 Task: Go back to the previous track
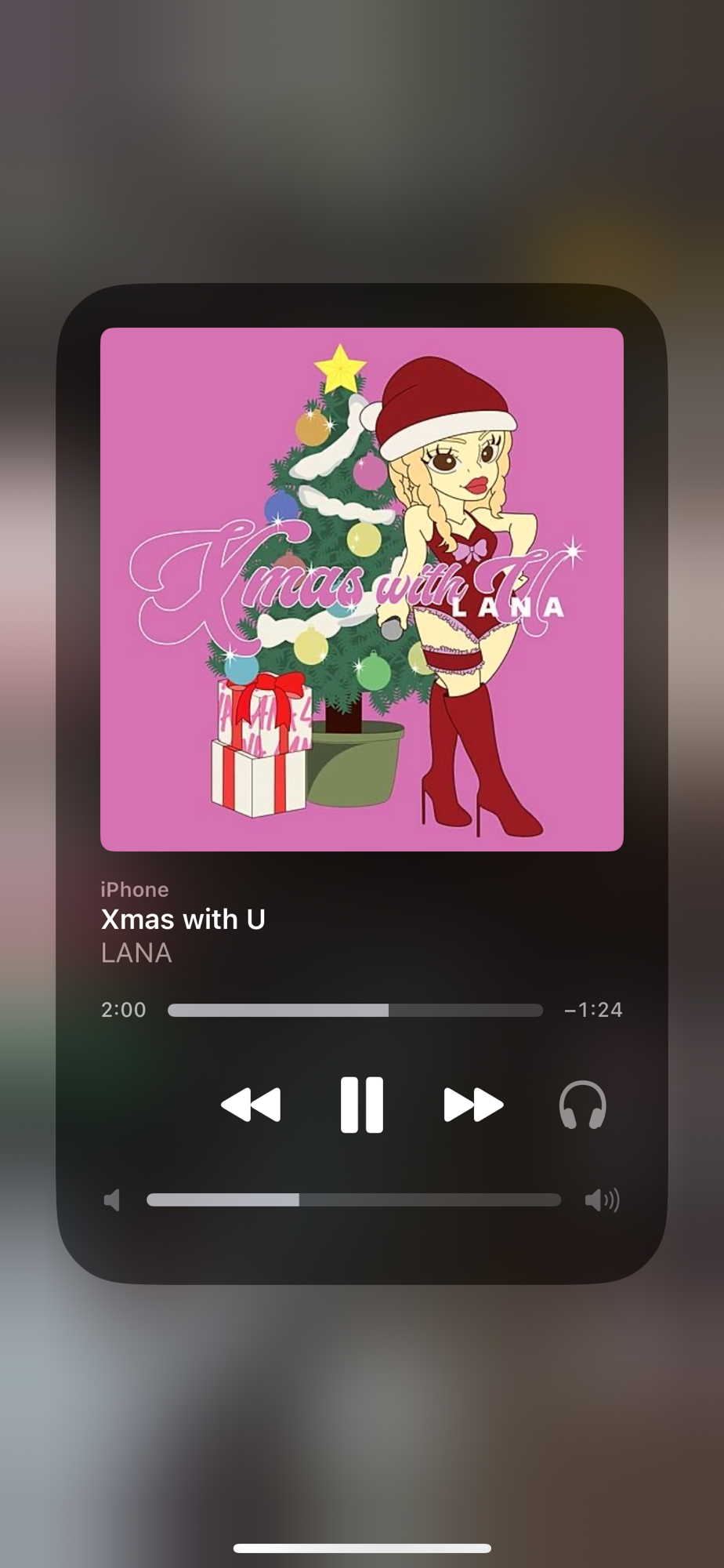(x=251, y=1105)
